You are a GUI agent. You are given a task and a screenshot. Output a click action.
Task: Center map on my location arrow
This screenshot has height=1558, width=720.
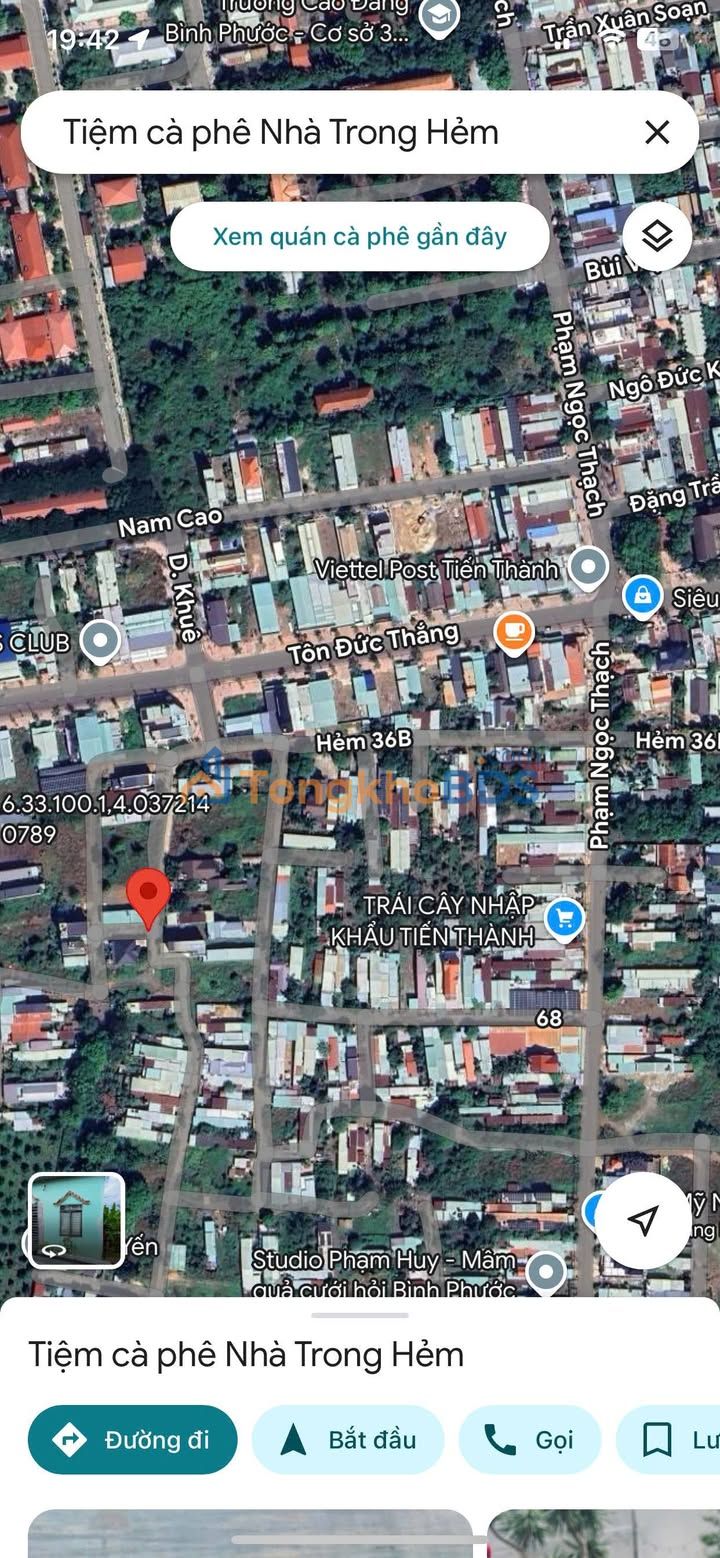[x=645, y=1220]
